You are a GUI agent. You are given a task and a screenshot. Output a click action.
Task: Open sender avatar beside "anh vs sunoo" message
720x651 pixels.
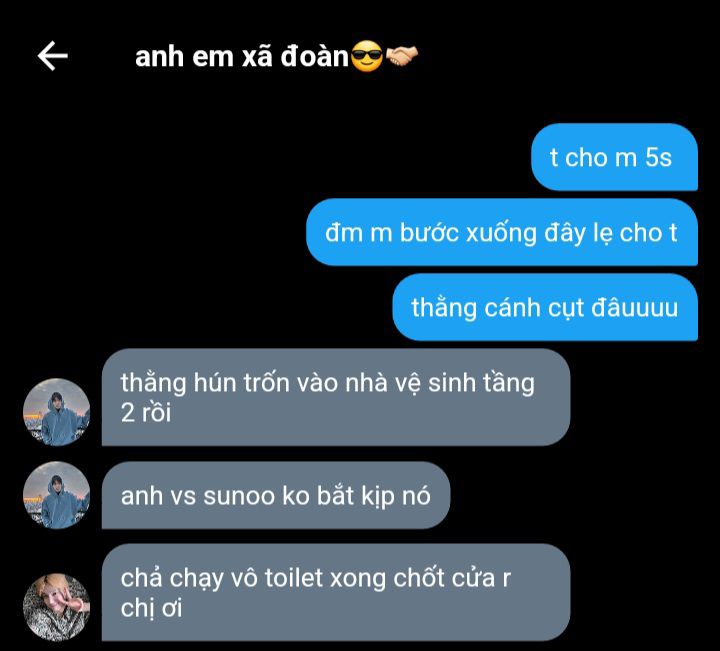coord(56,495)
